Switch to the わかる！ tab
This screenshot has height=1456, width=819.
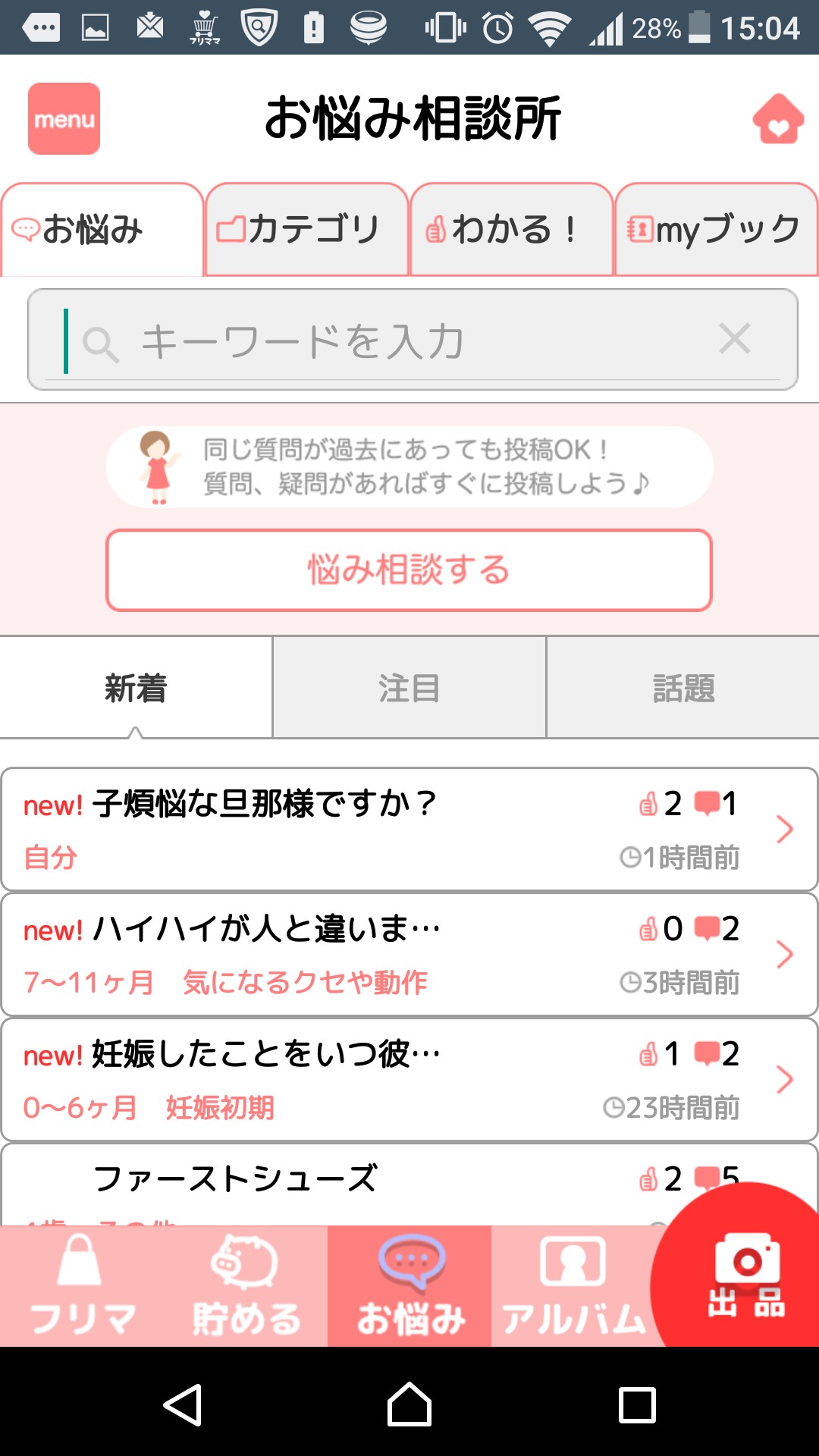(x=511, y=230)
